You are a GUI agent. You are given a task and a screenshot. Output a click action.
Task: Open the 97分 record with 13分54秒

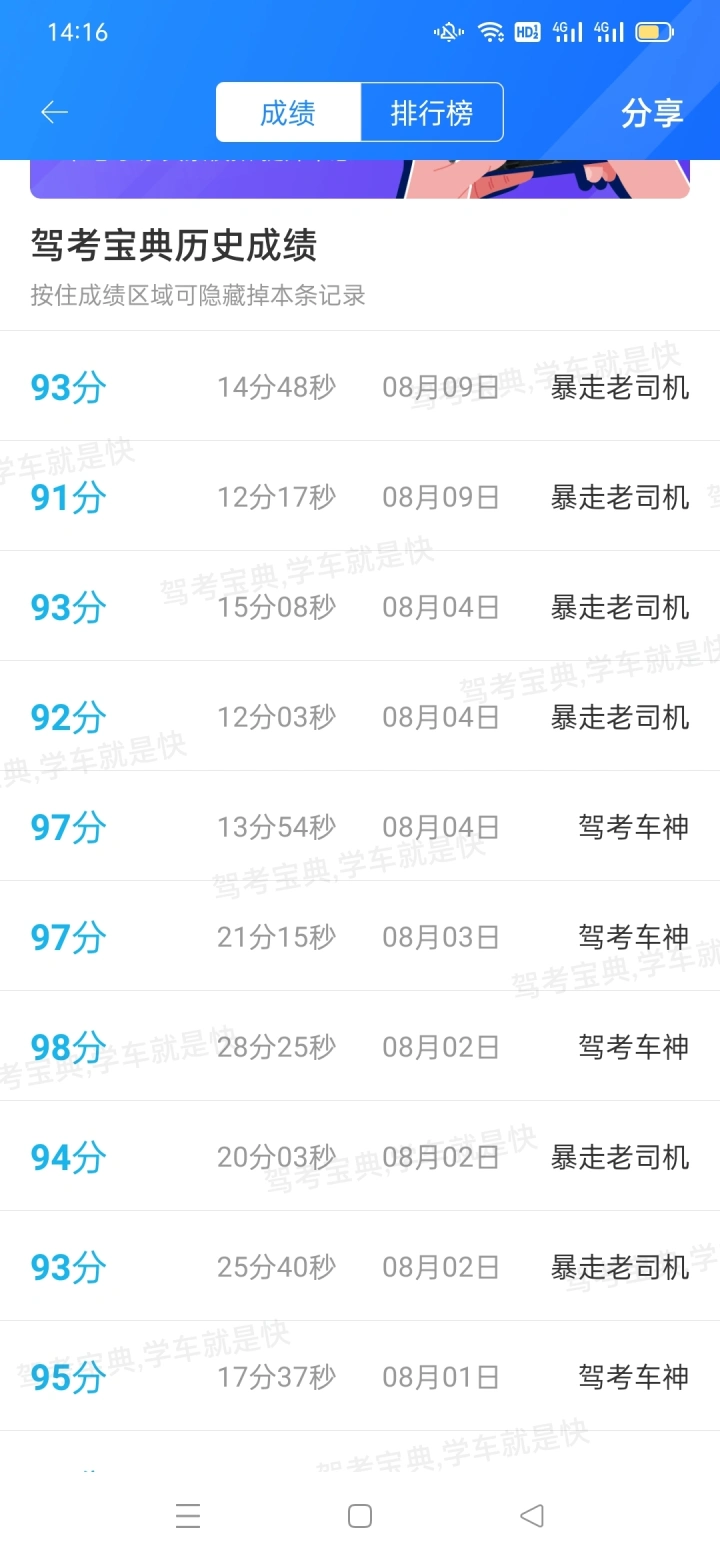pyautogui.click(x=360, y=827)
